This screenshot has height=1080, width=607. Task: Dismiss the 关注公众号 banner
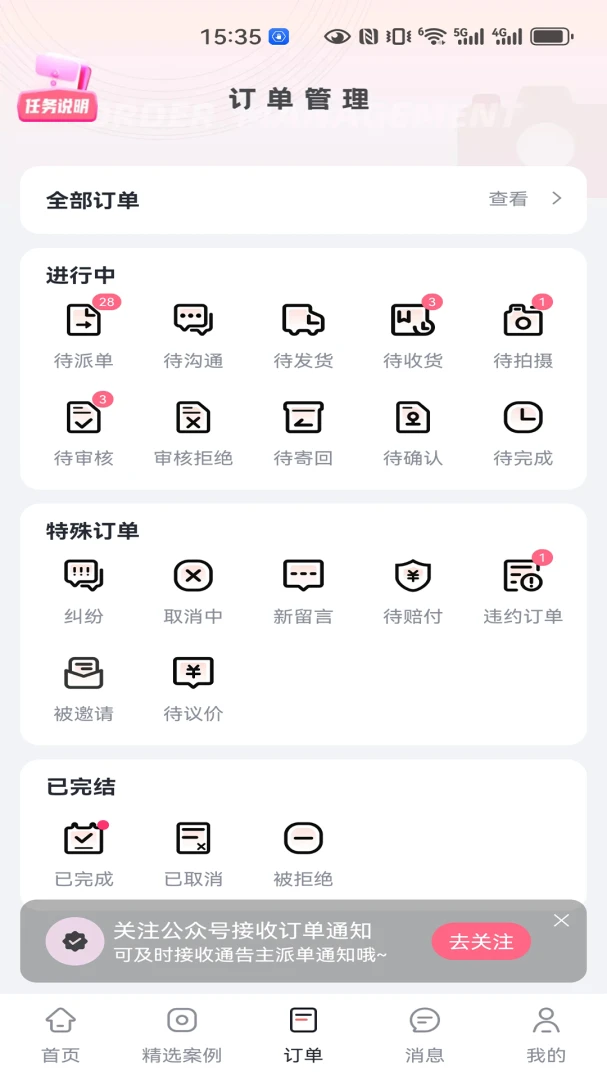click(x=562, y=921)
